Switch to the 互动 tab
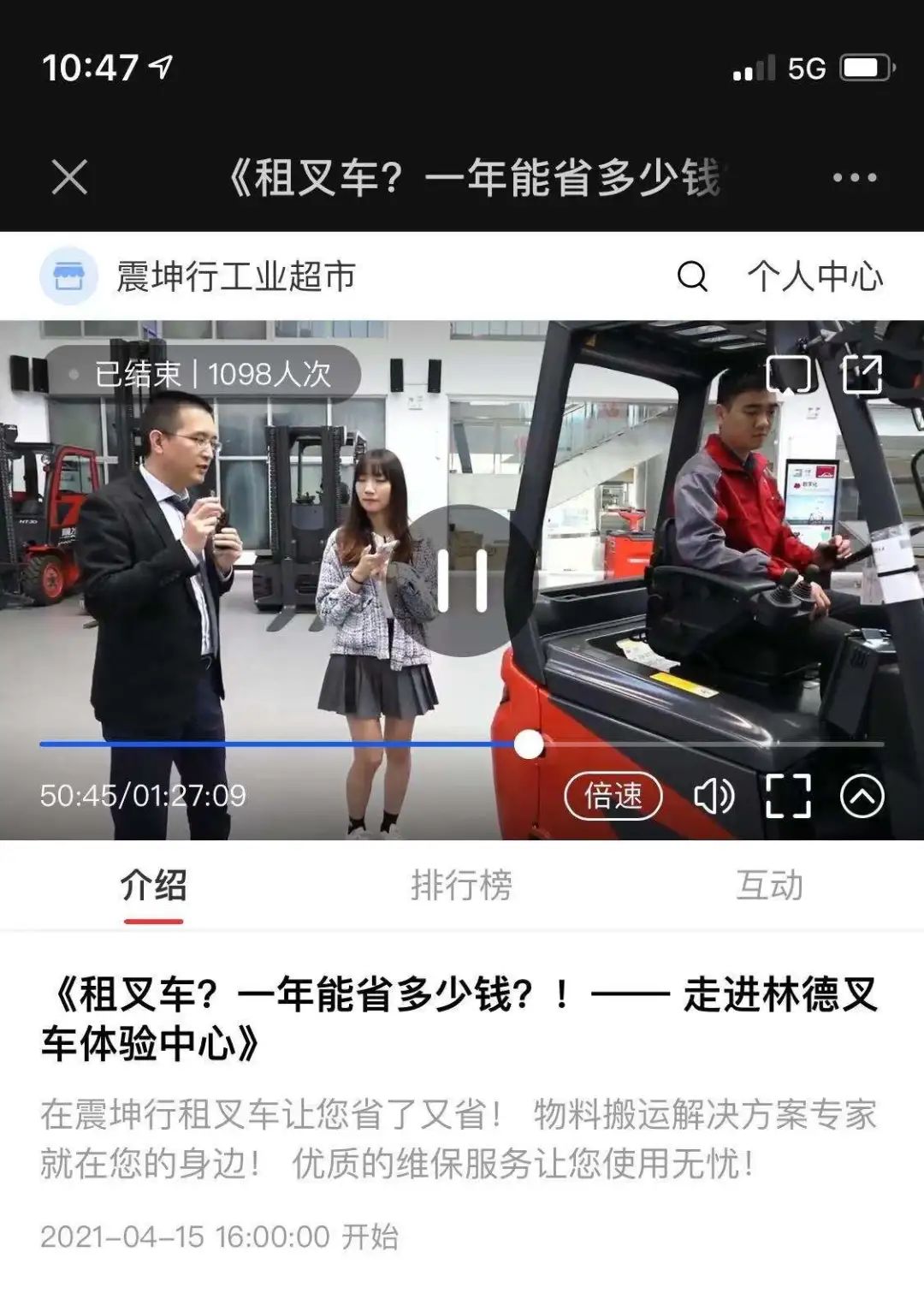The image size is (924, 1293). pos(769,885)
